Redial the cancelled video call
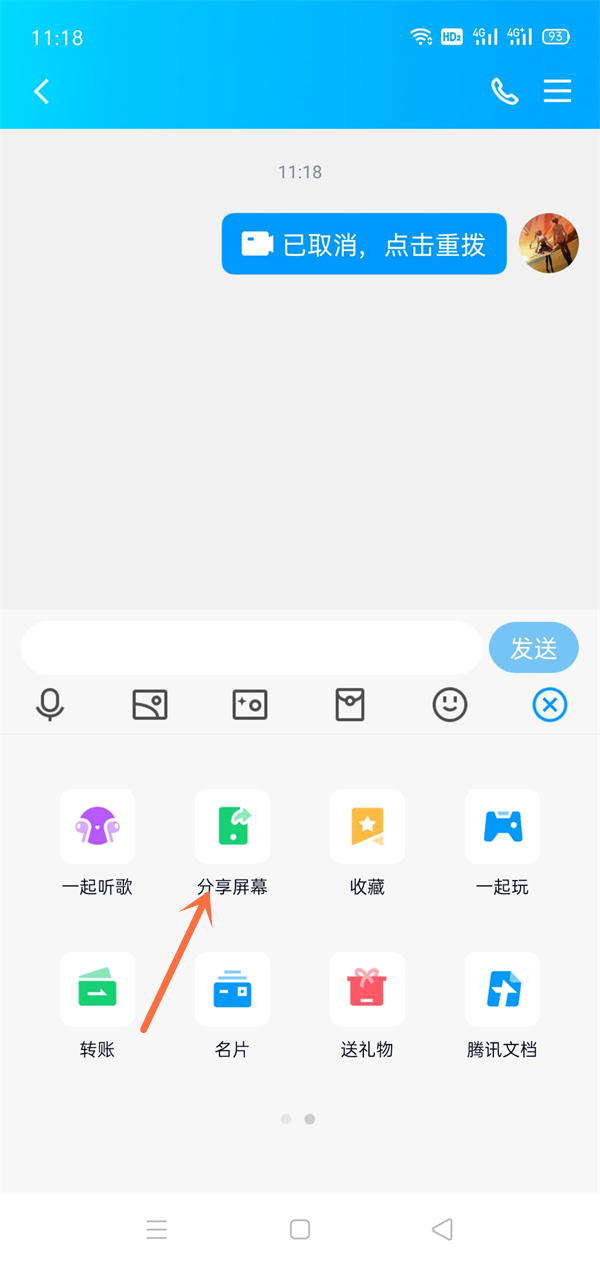The image size is (600, 1266). [x=364, y=244]
